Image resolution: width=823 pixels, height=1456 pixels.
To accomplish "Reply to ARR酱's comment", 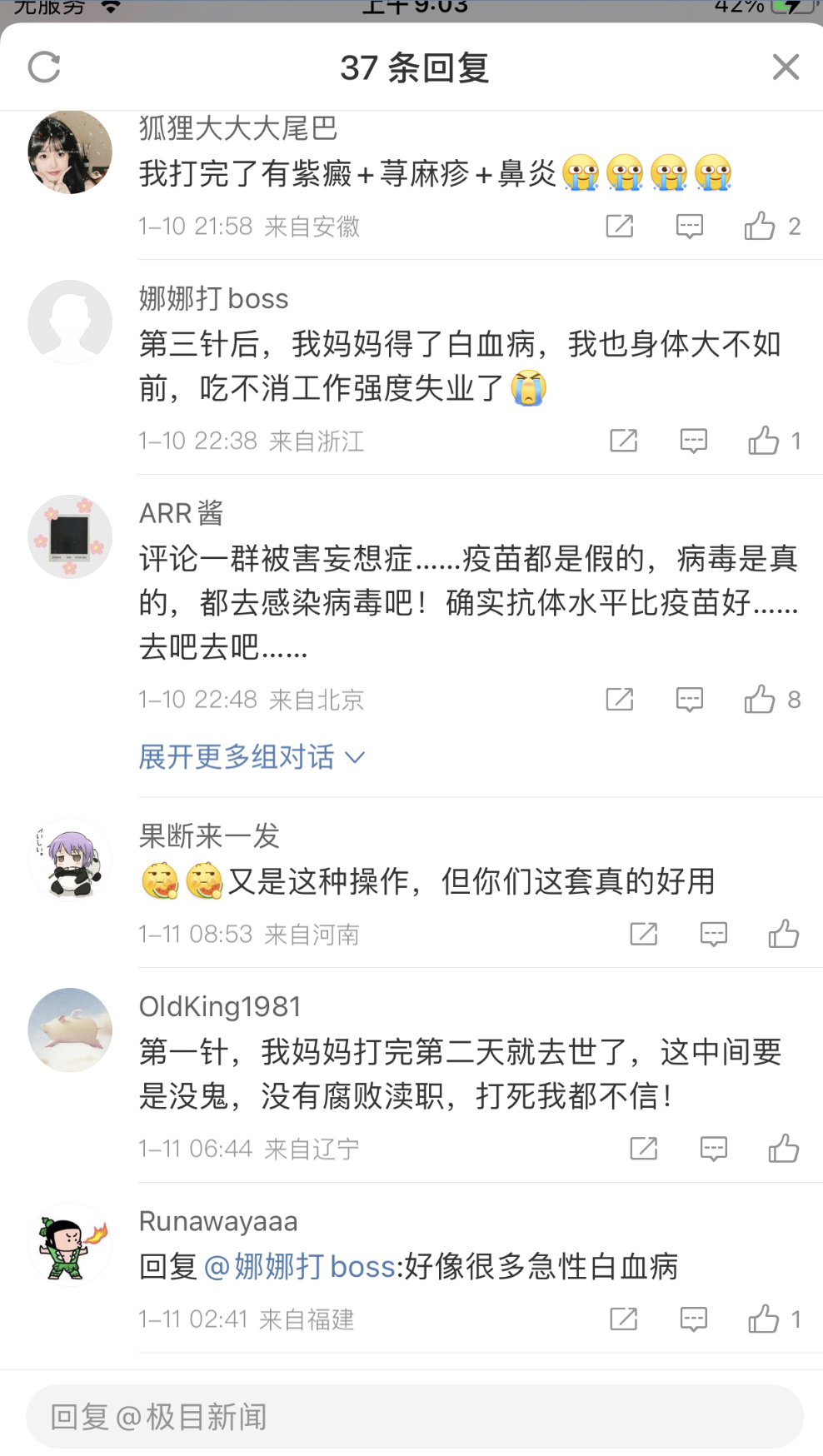I will tap(690, 700).
